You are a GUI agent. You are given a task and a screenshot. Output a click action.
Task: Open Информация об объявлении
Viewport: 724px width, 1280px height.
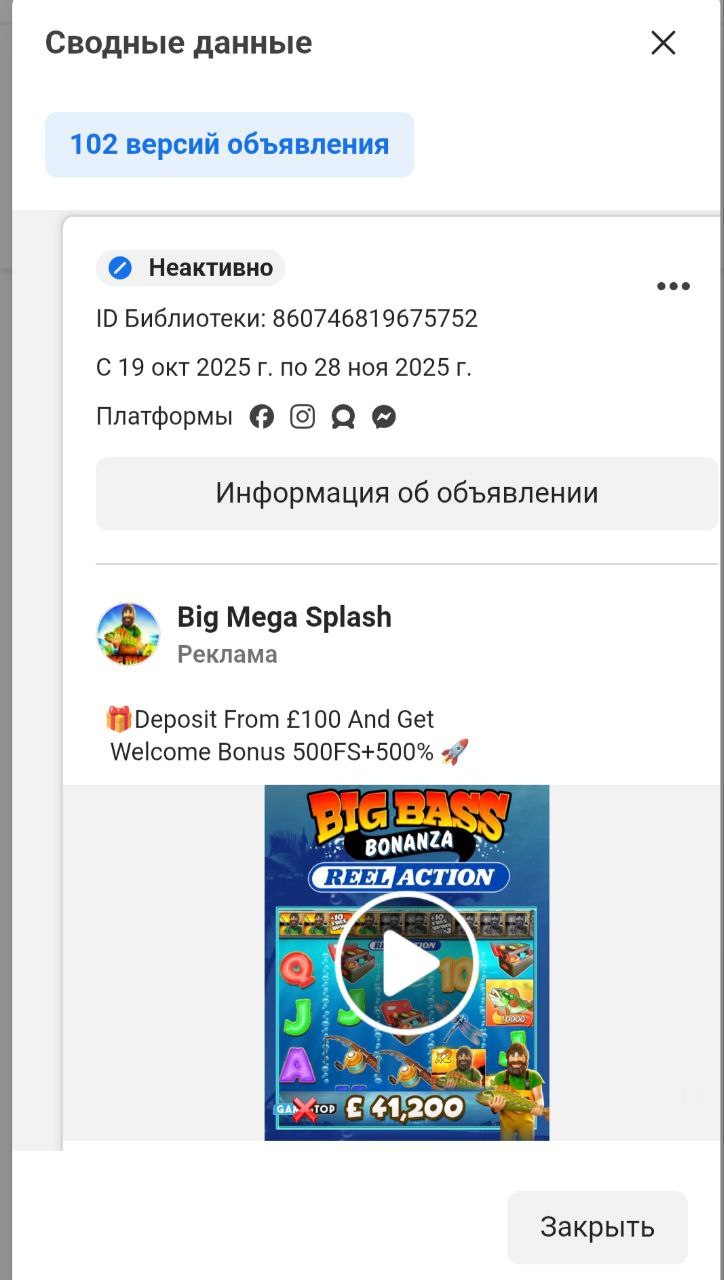[x=406, y=493]
